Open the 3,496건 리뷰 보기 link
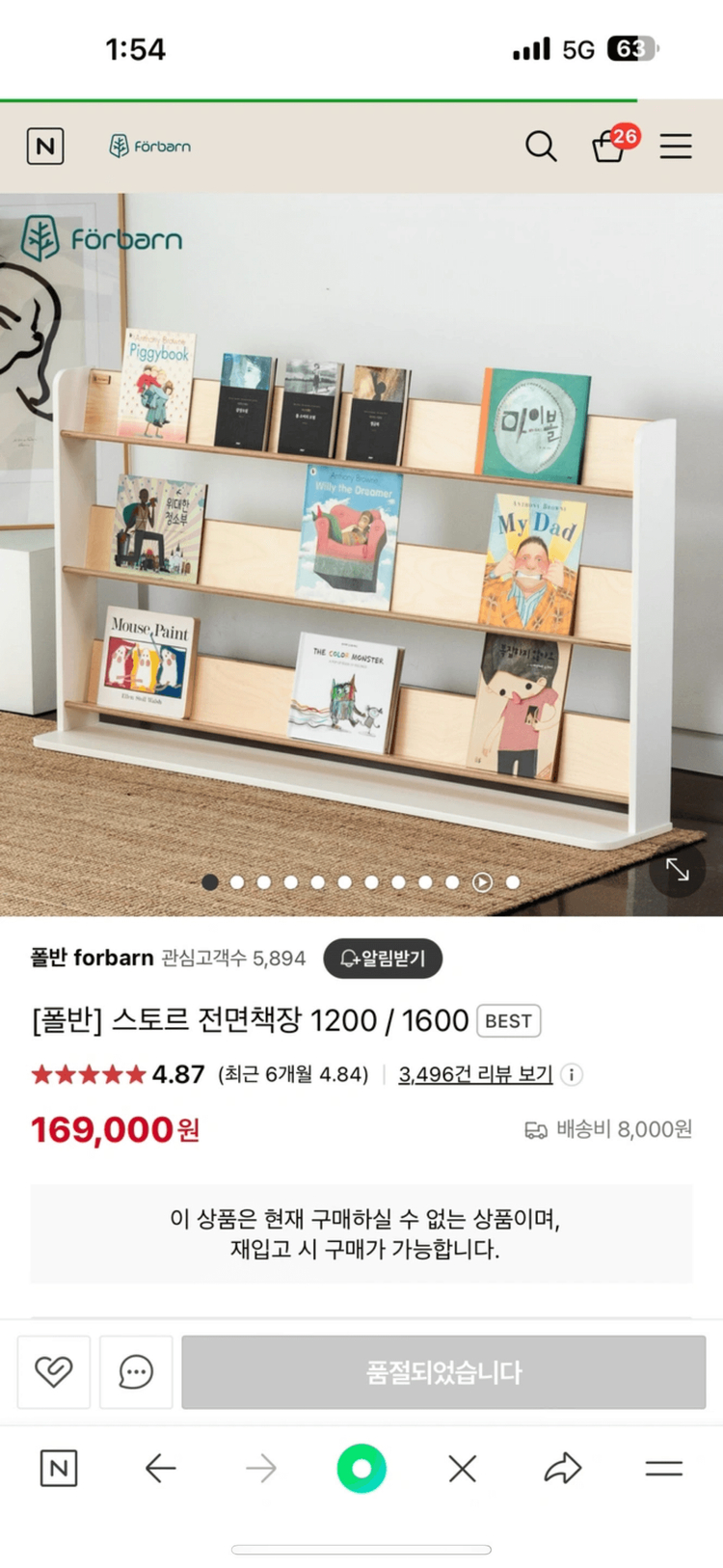 coord(475,1074)
